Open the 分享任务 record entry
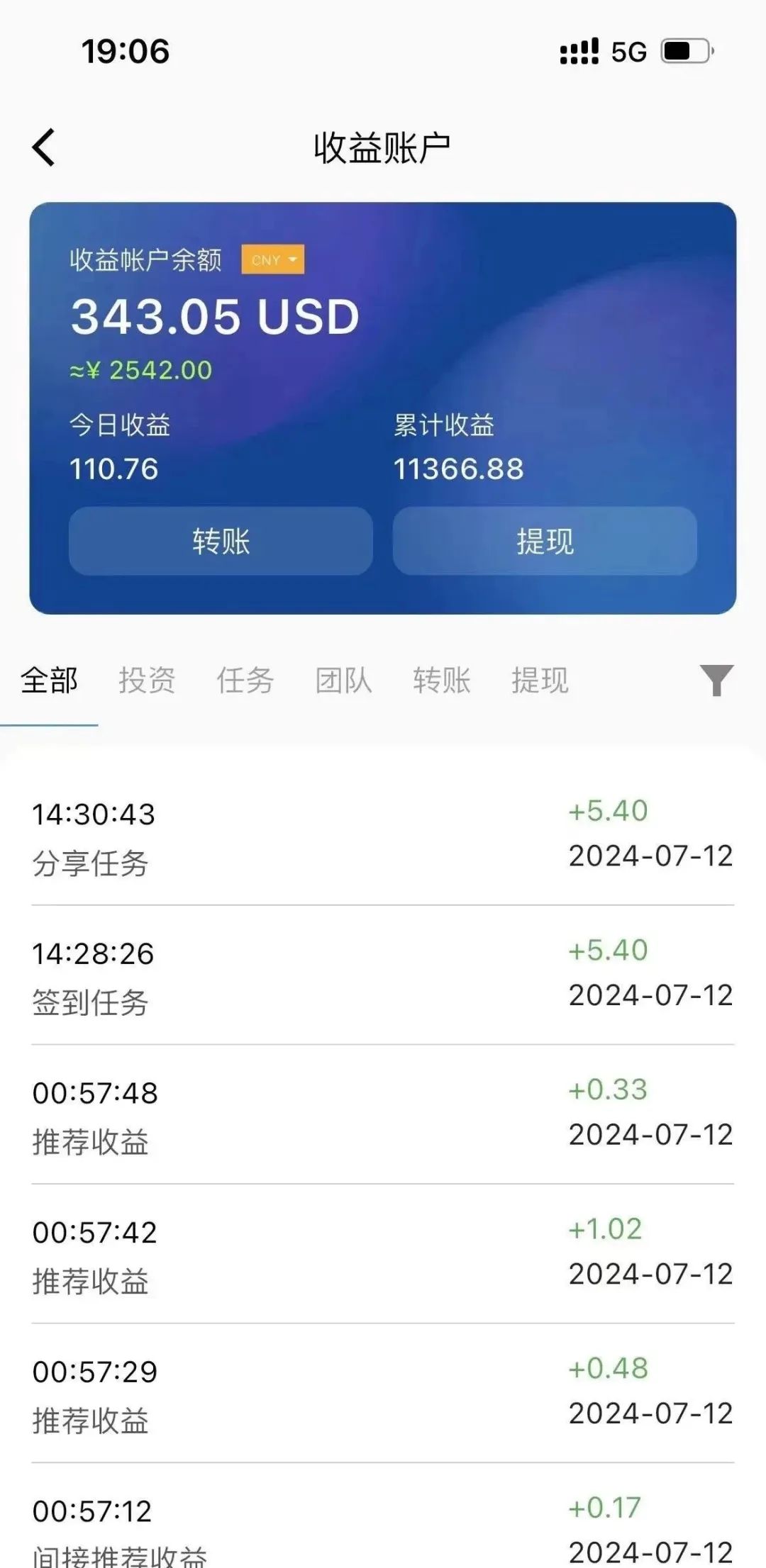 pos(383,836)
